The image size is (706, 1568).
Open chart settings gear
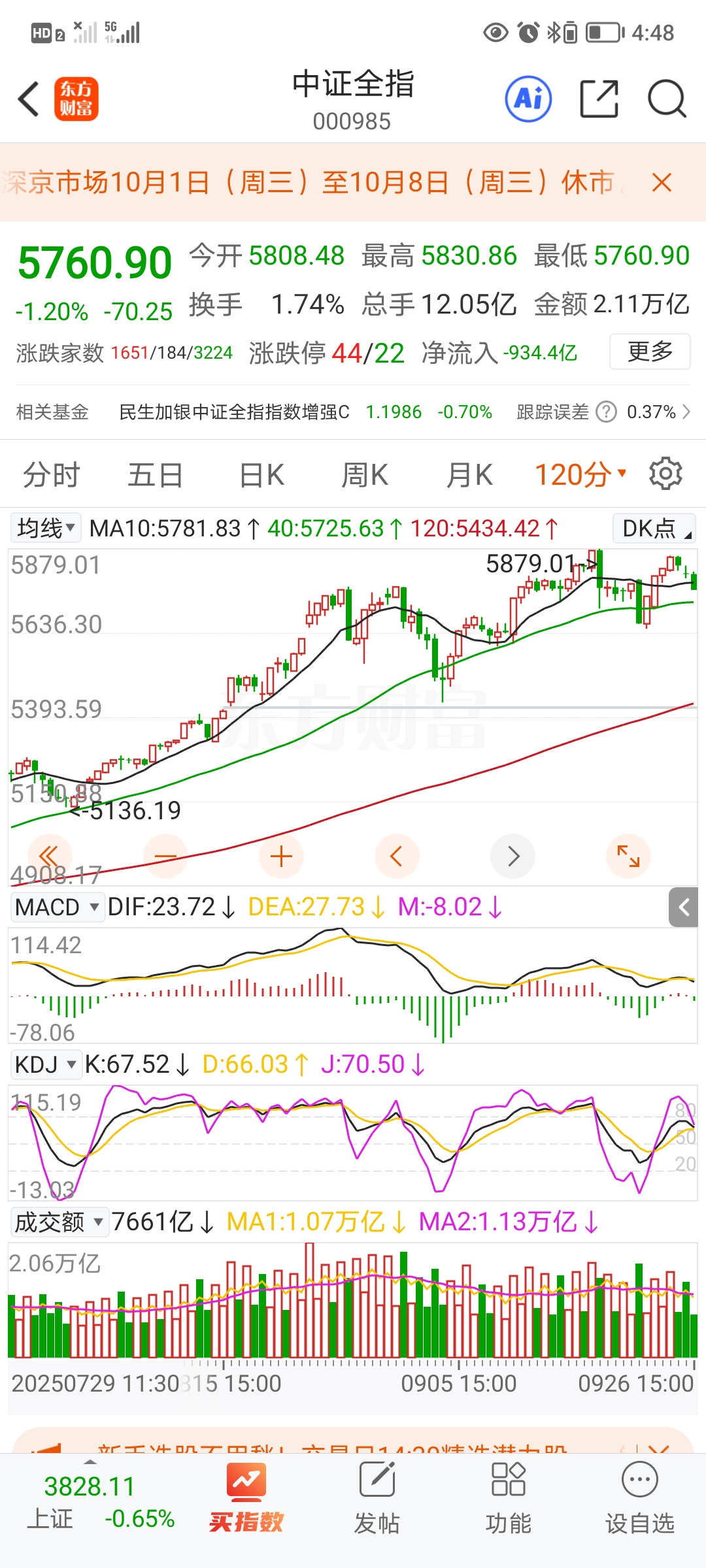pos(665,474)
